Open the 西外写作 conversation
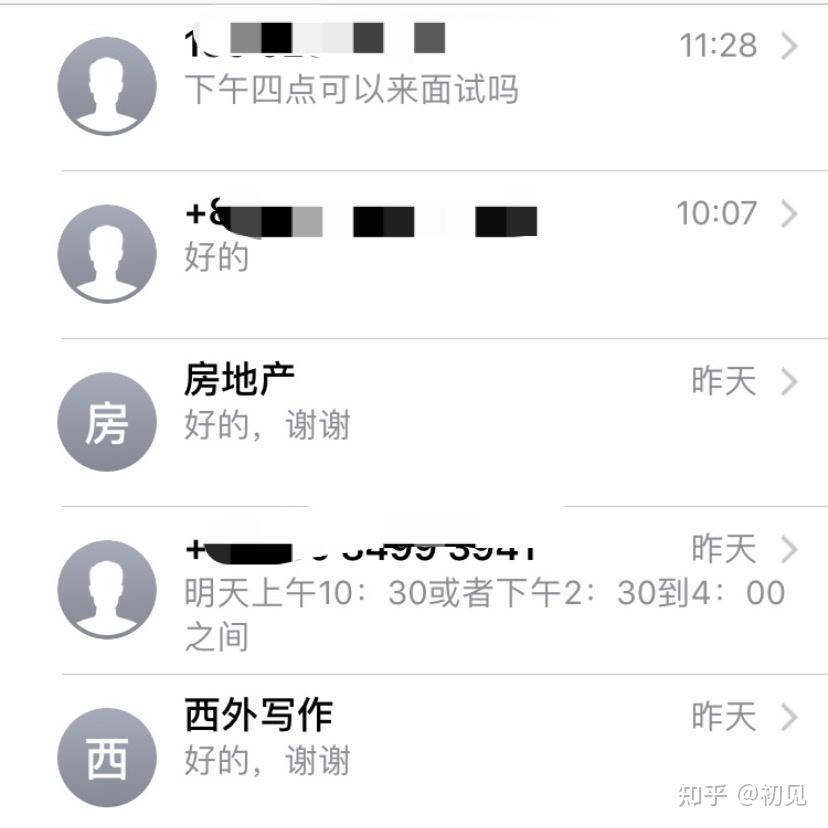 [420, 738]
